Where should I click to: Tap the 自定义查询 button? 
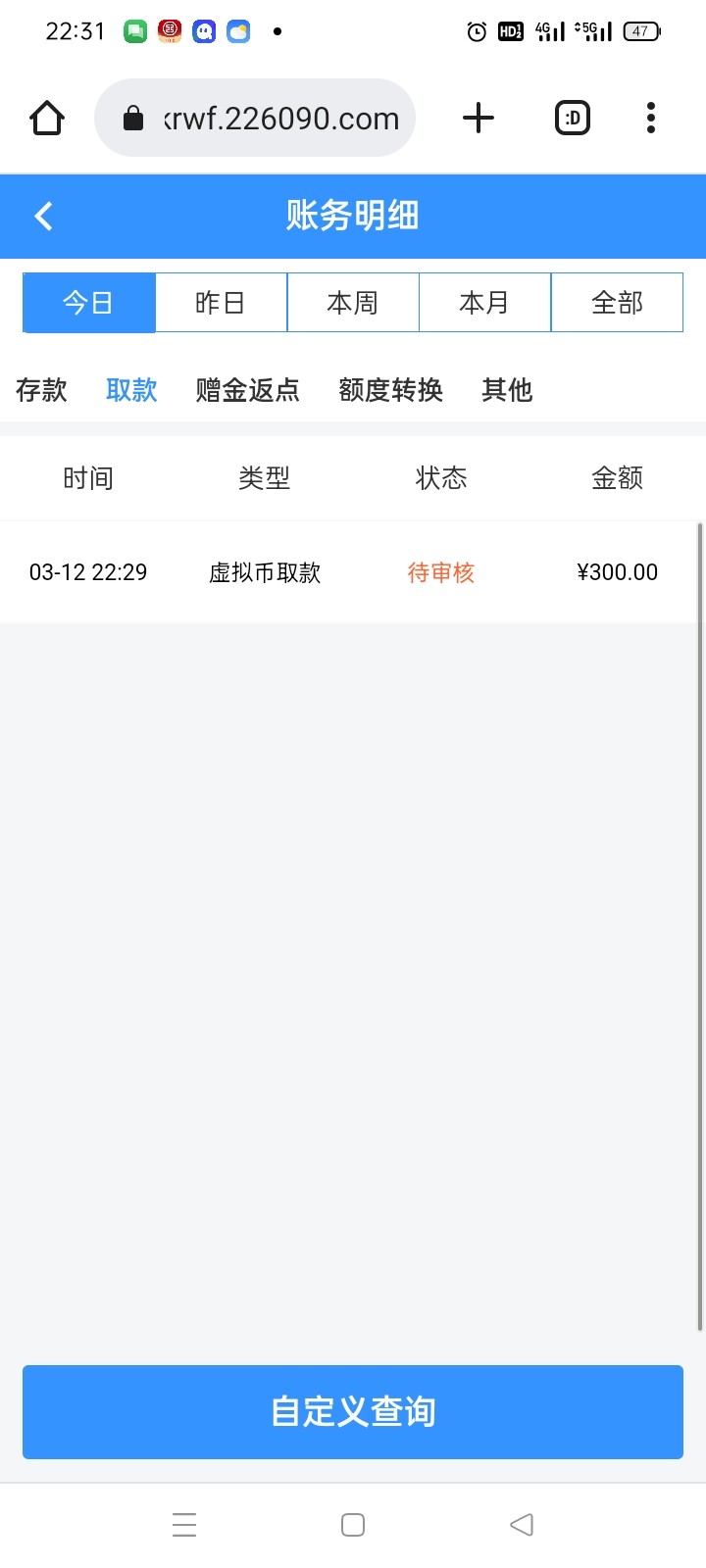coord(353,1412)
